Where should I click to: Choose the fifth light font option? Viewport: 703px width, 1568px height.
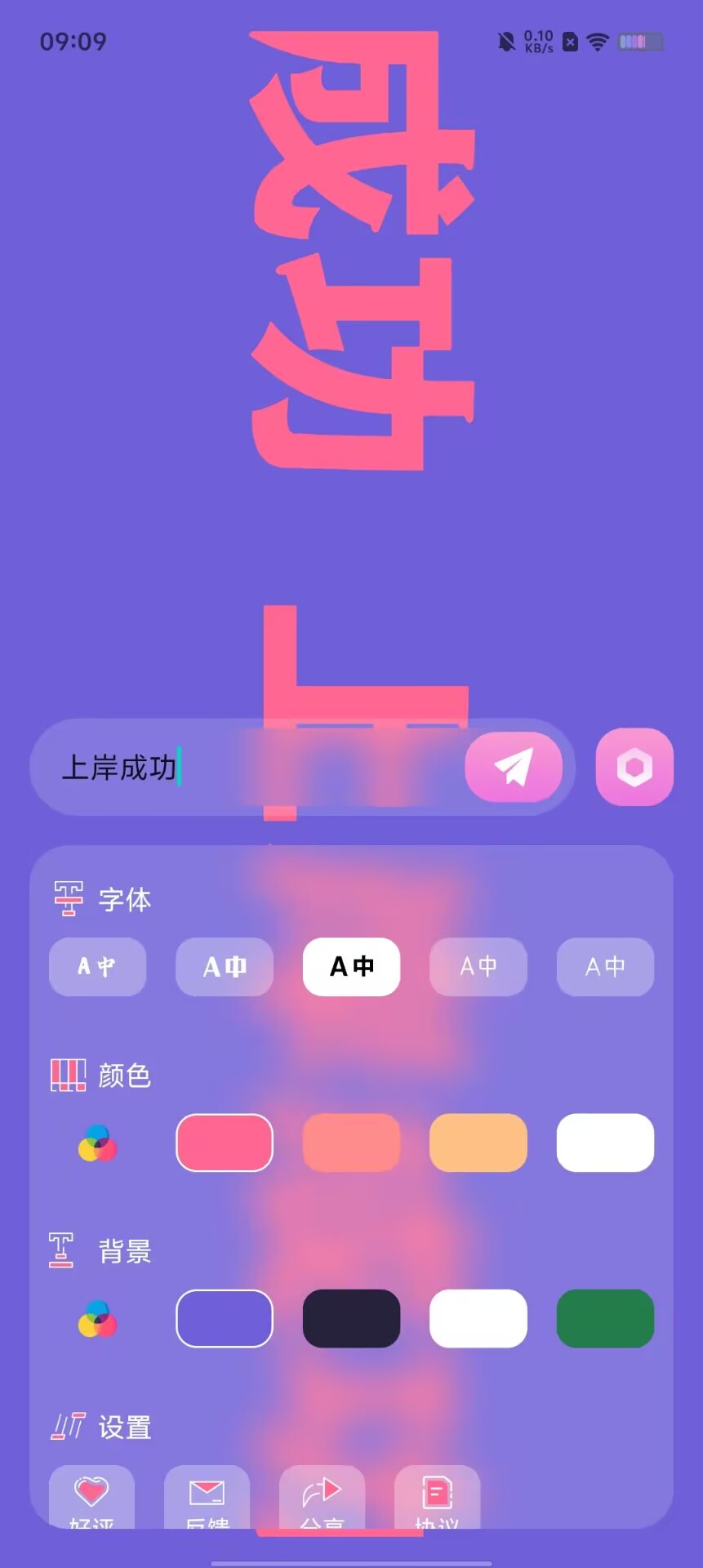(605, 967)
